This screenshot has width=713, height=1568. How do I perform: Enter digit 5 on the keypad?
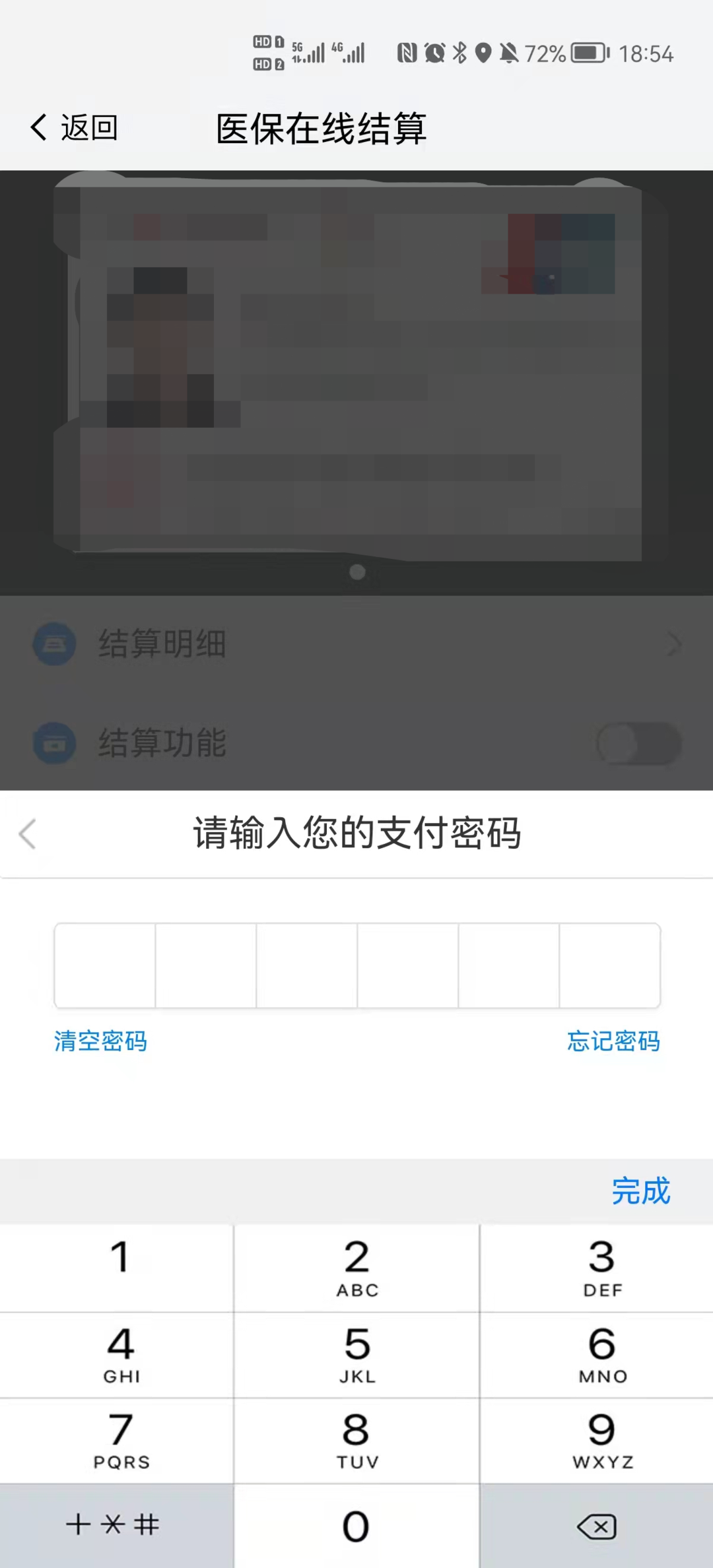[356, 1354]
